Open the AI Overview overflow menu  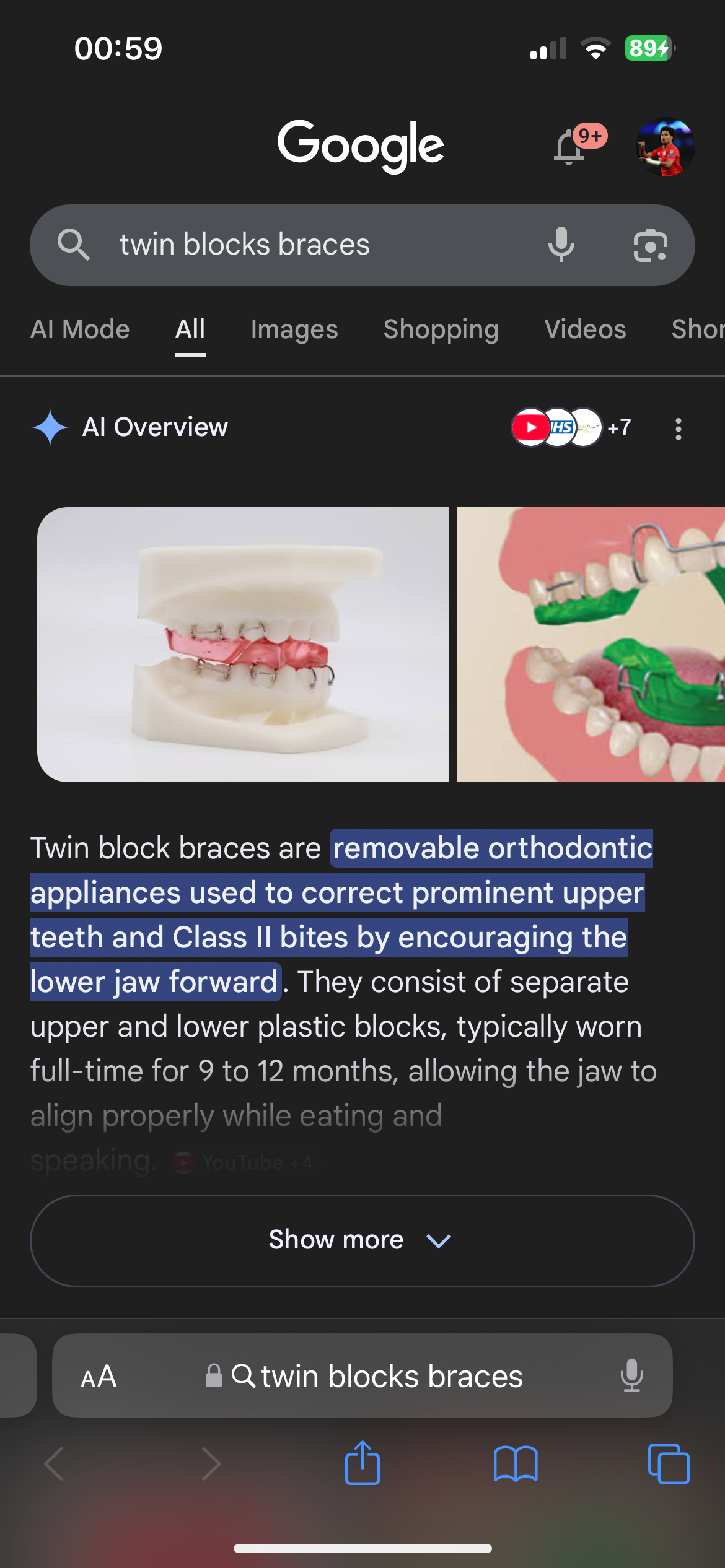[x=679, y=429]
